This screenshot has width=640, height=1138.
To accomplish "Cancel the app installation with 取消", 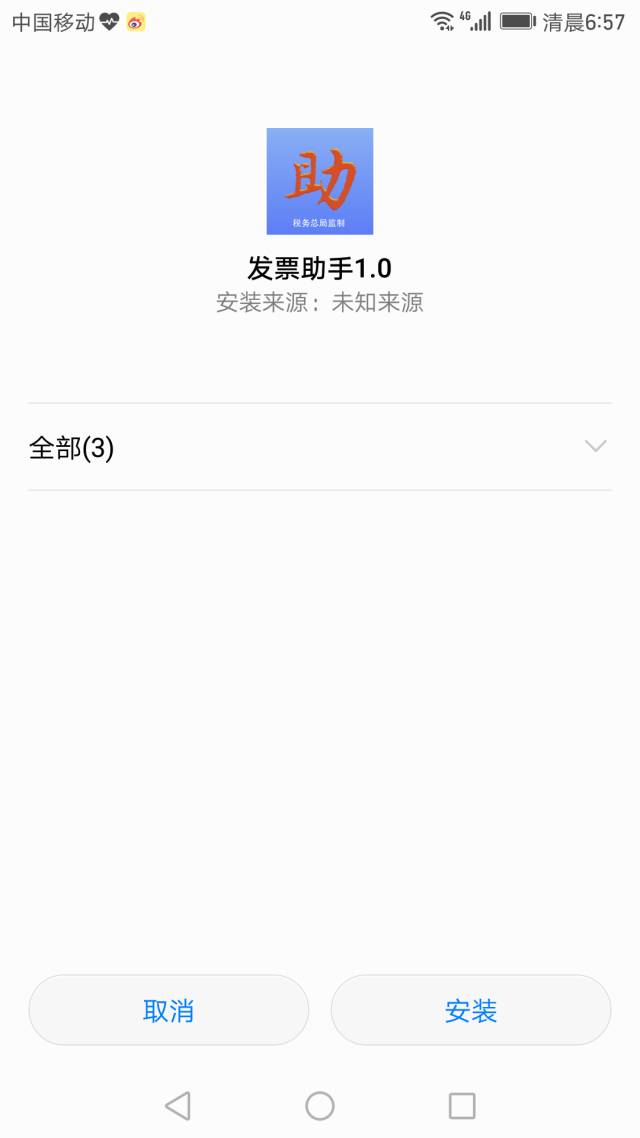I will click(x=168, y=1010).
